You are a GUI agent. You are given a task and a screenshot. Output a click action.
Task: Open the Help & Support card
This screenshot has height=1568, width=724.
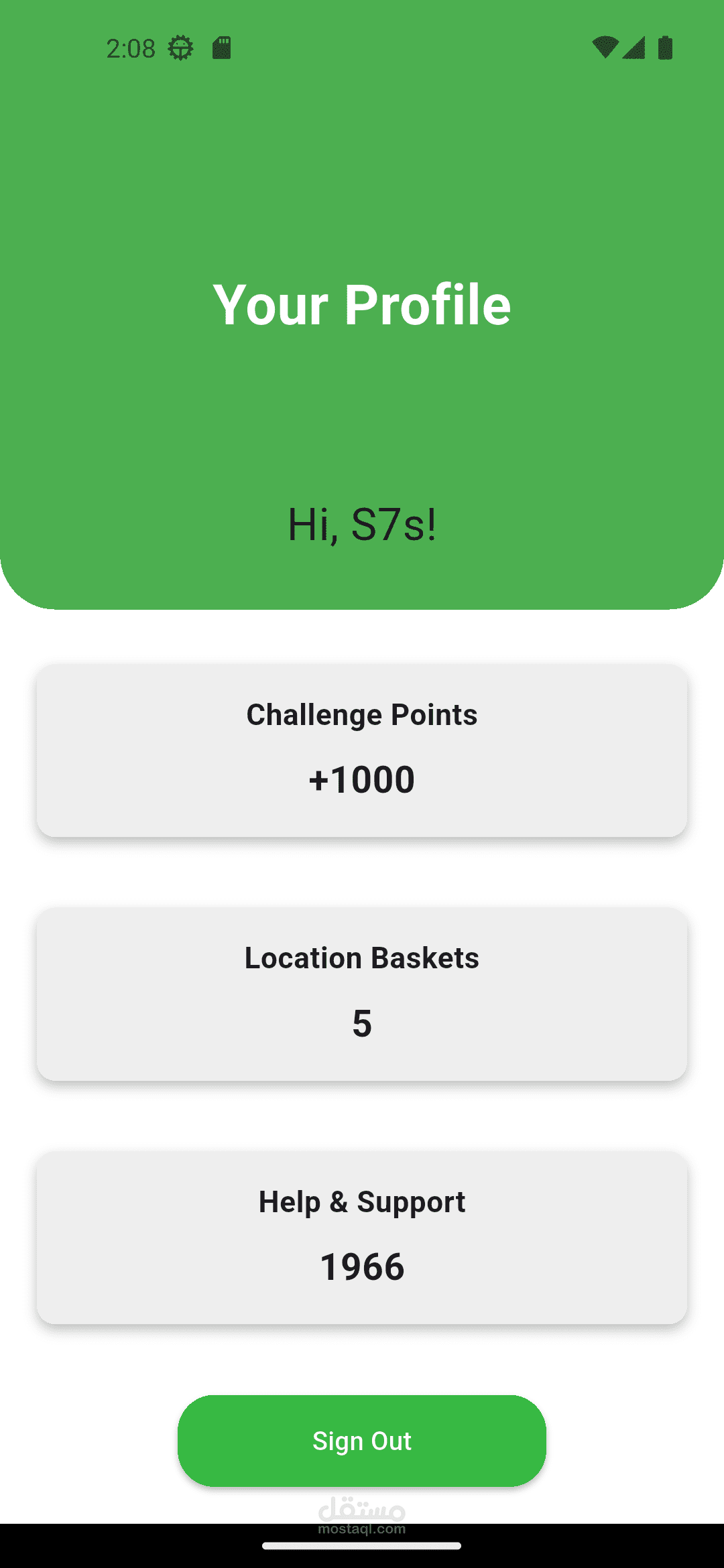tap(362, 1238)
